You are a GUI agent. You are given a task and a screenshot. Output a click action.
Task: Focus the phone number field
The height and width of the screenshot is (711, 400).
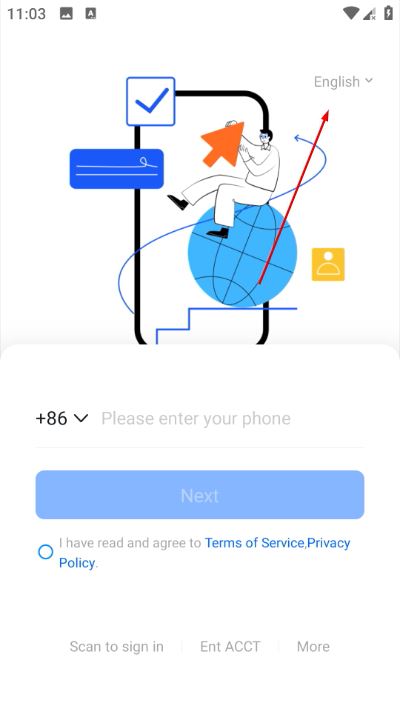click(232, 418)
